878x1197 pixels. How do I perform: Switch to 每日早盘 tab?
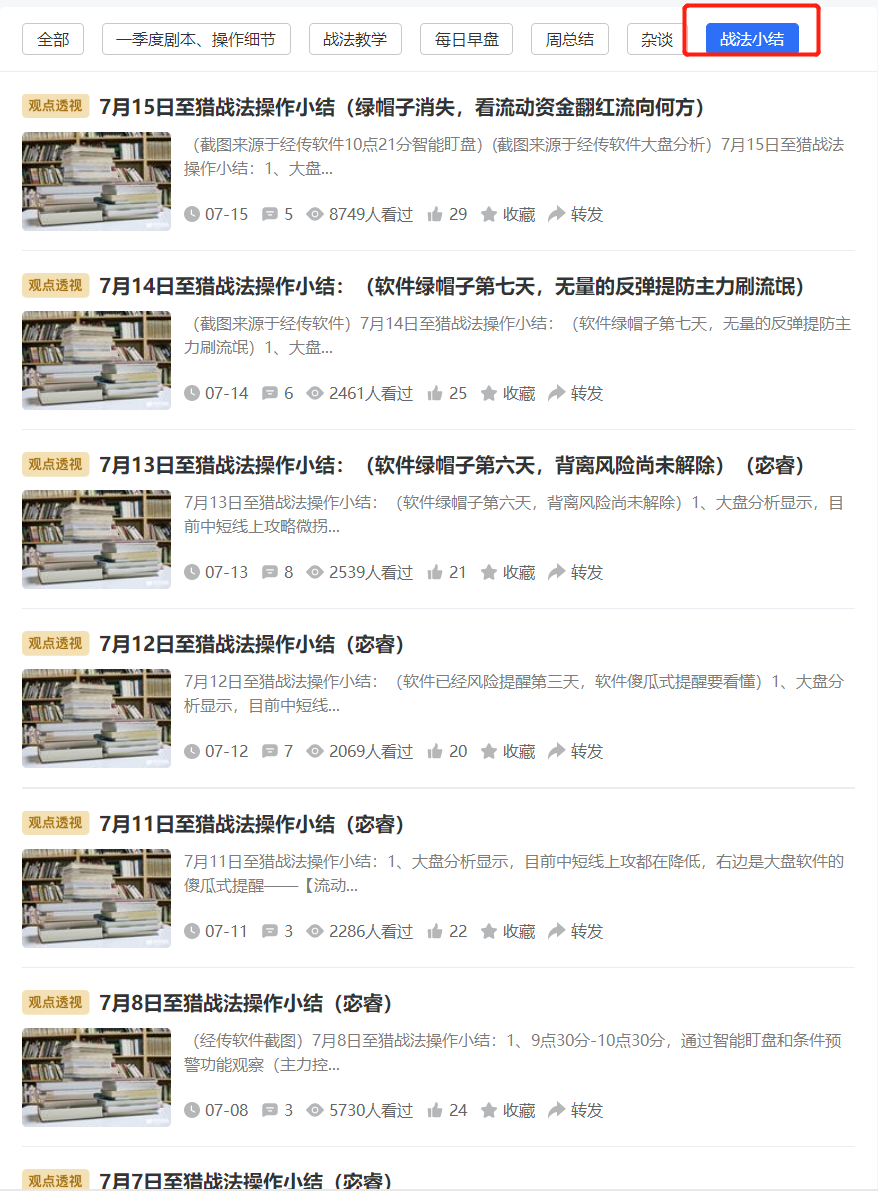466,40
